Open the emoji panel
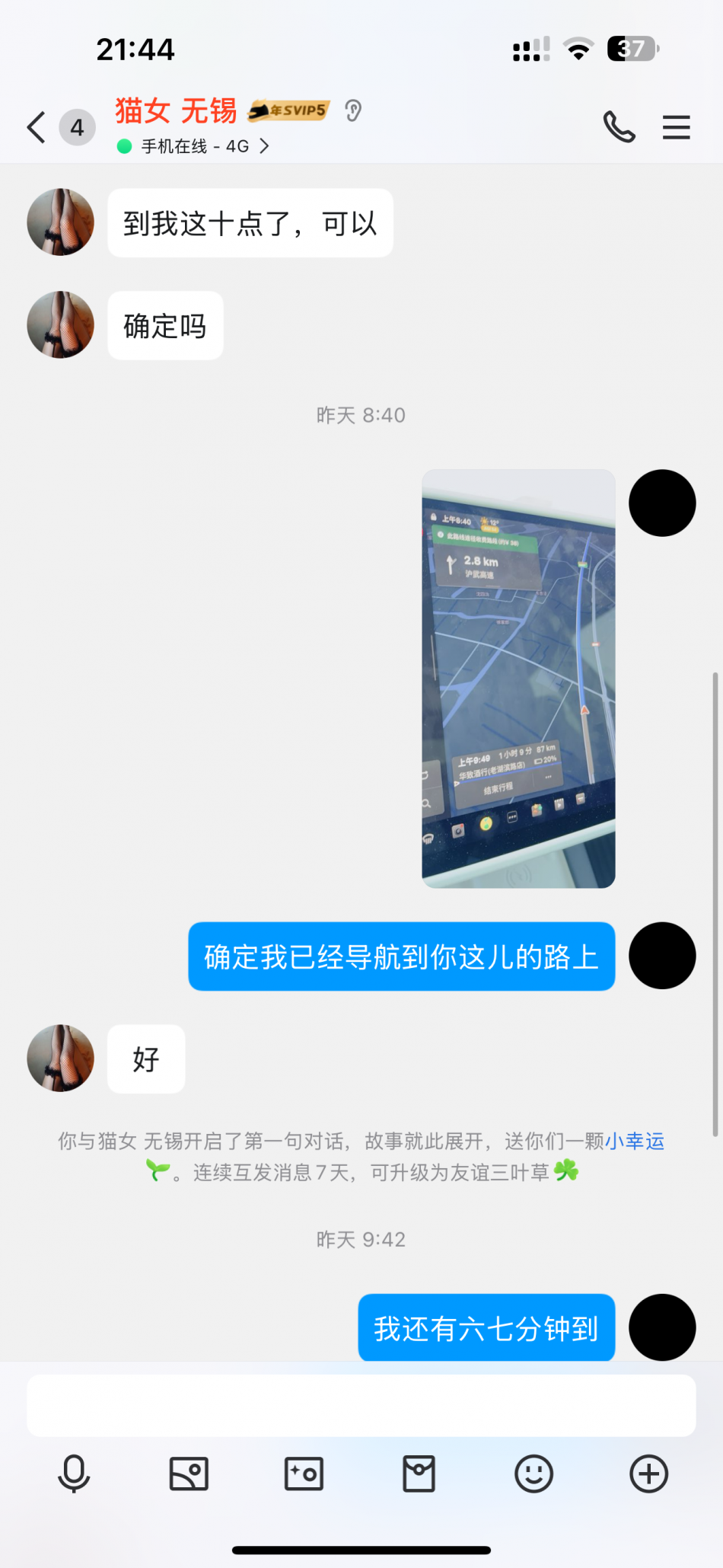Image resolution: width=723 pixels, height=1568 pixels. pos(533,1474)
